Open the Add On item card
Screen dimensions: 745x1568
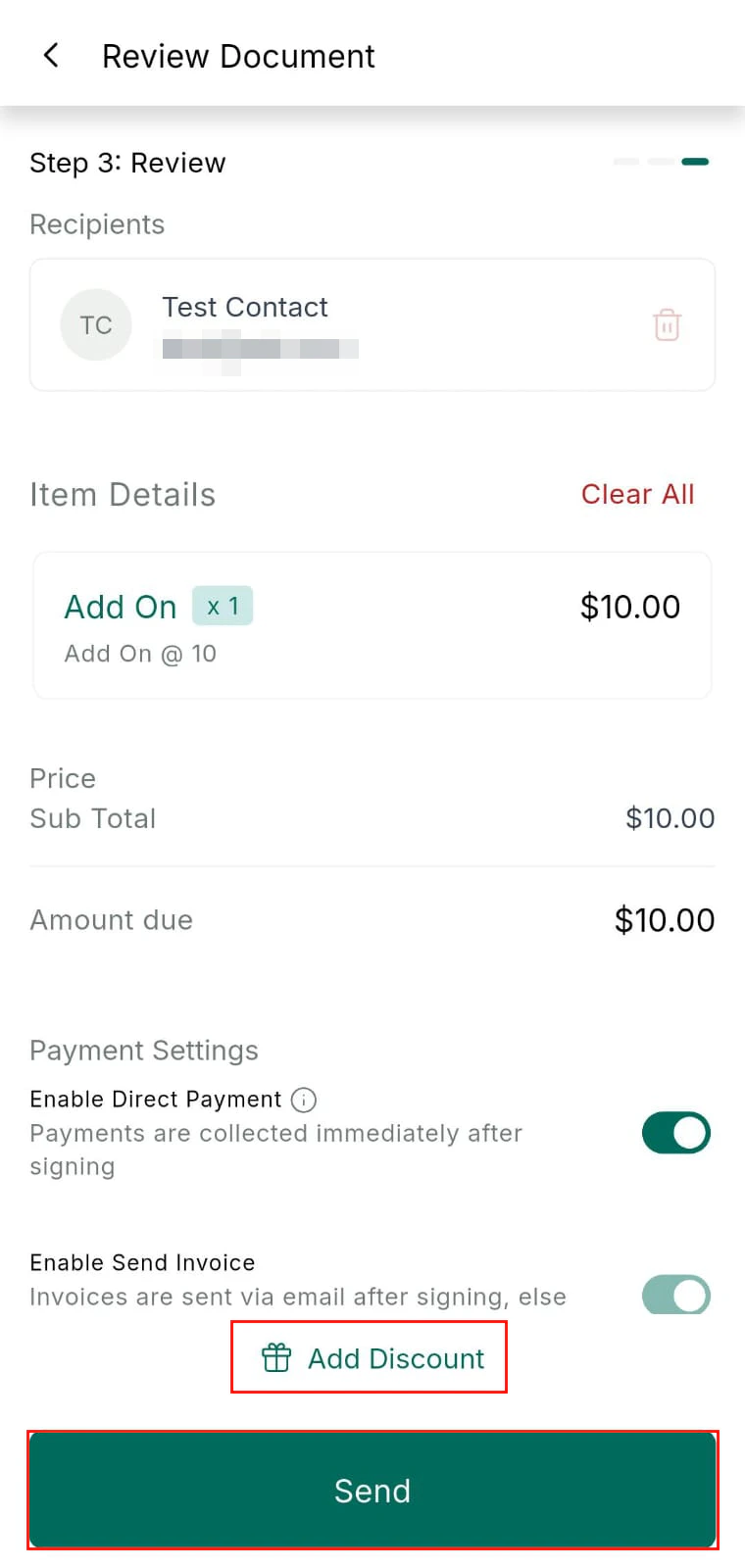pos(372,625)
